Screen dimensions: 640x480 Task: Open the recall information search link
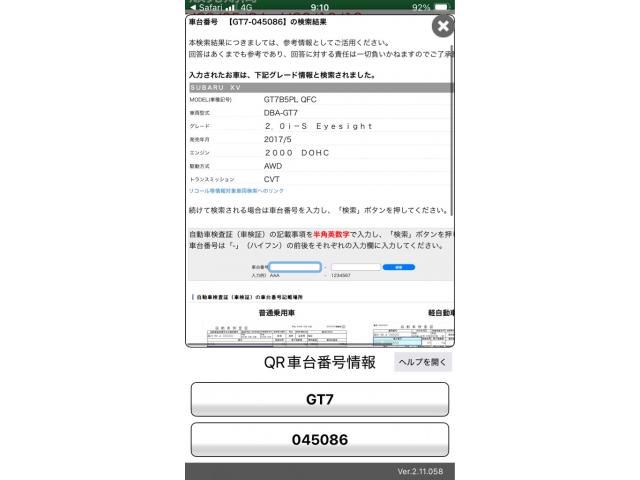(236, 189)
